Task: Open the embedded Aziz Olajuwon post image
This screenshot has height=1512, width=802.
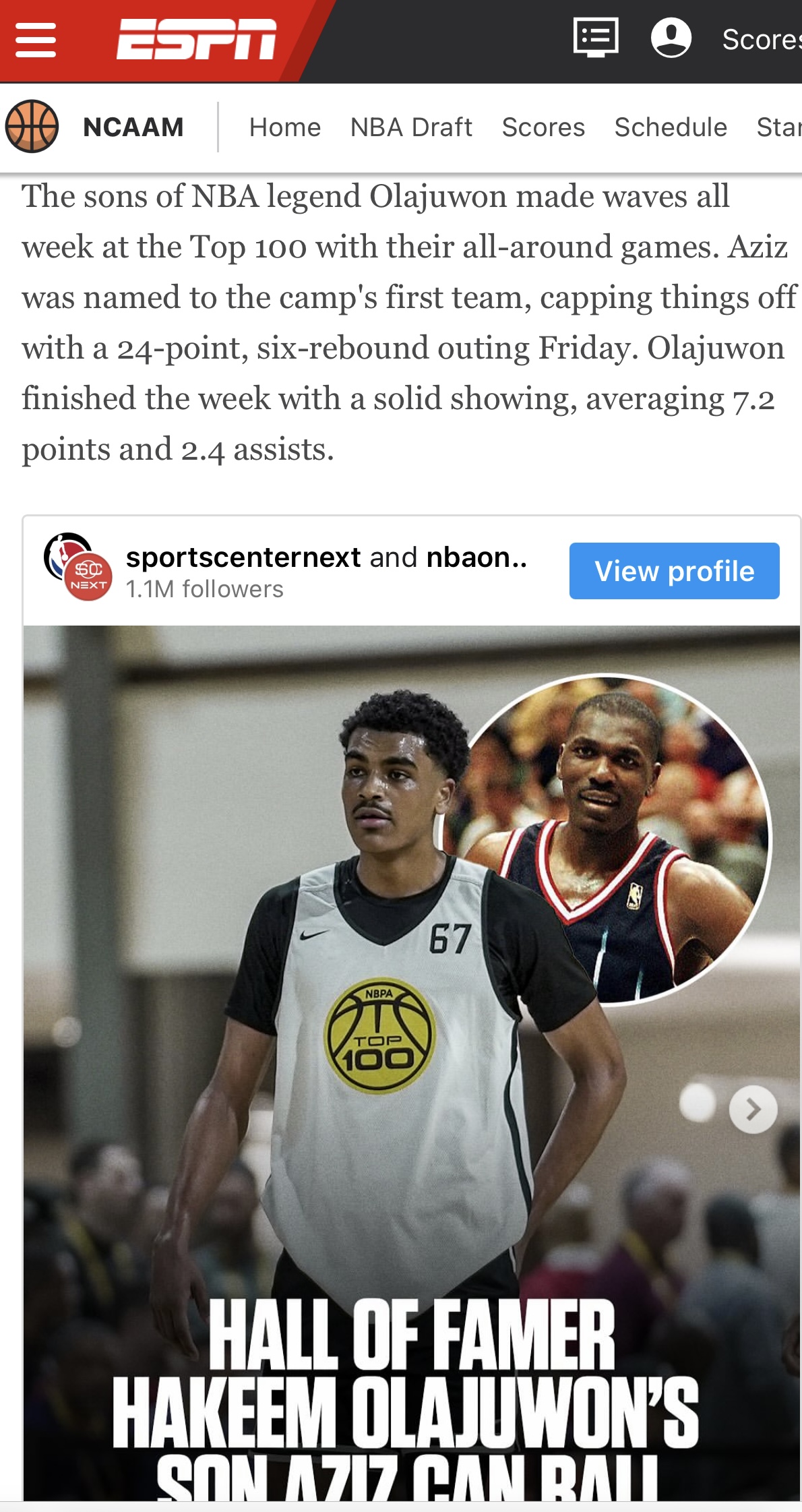Action: (x=412, y=1063)
